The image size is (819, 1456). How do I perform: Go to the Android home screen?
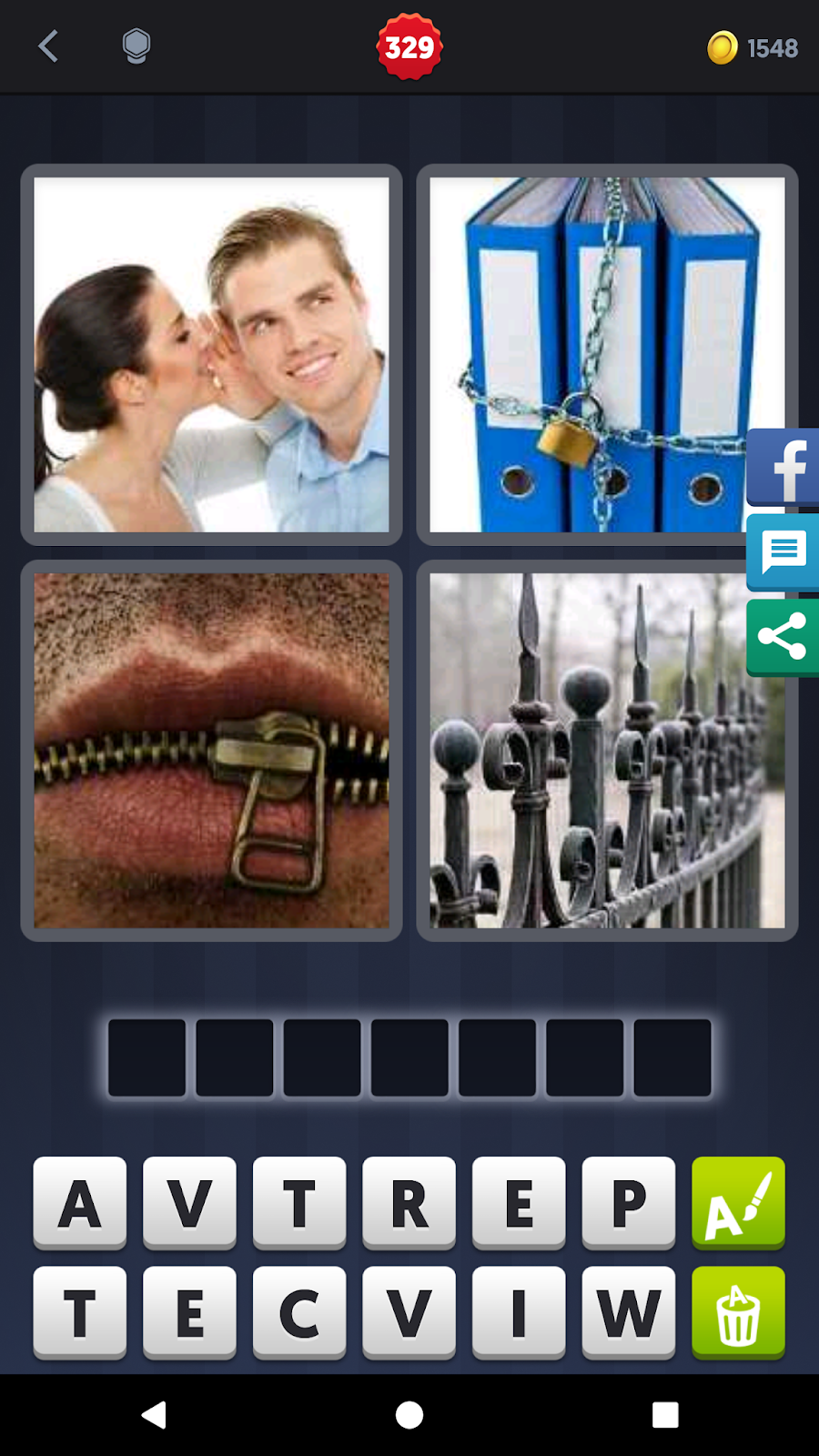[409, 1415]
